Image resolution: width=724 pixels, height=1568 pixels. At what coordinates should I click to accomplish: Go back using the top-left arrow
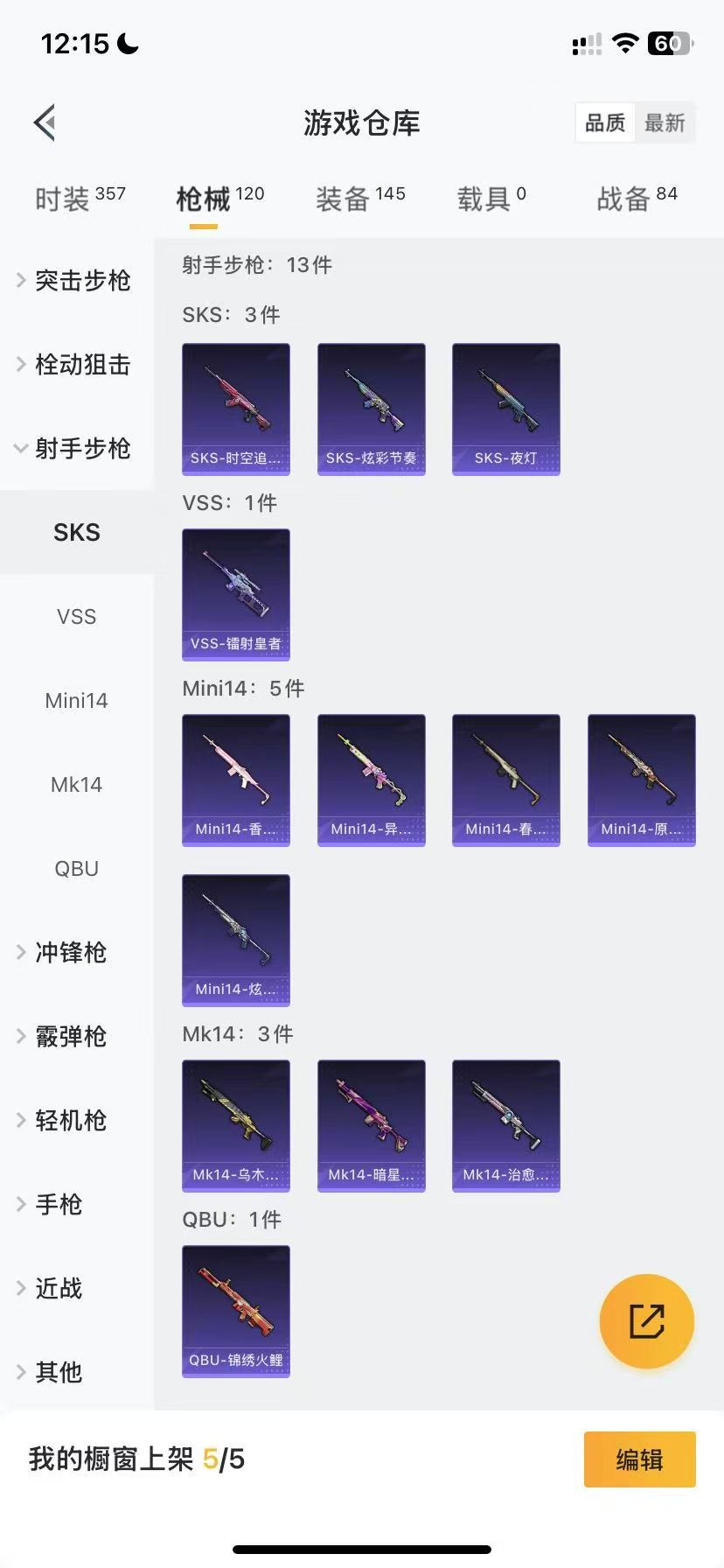coord(45,122)
